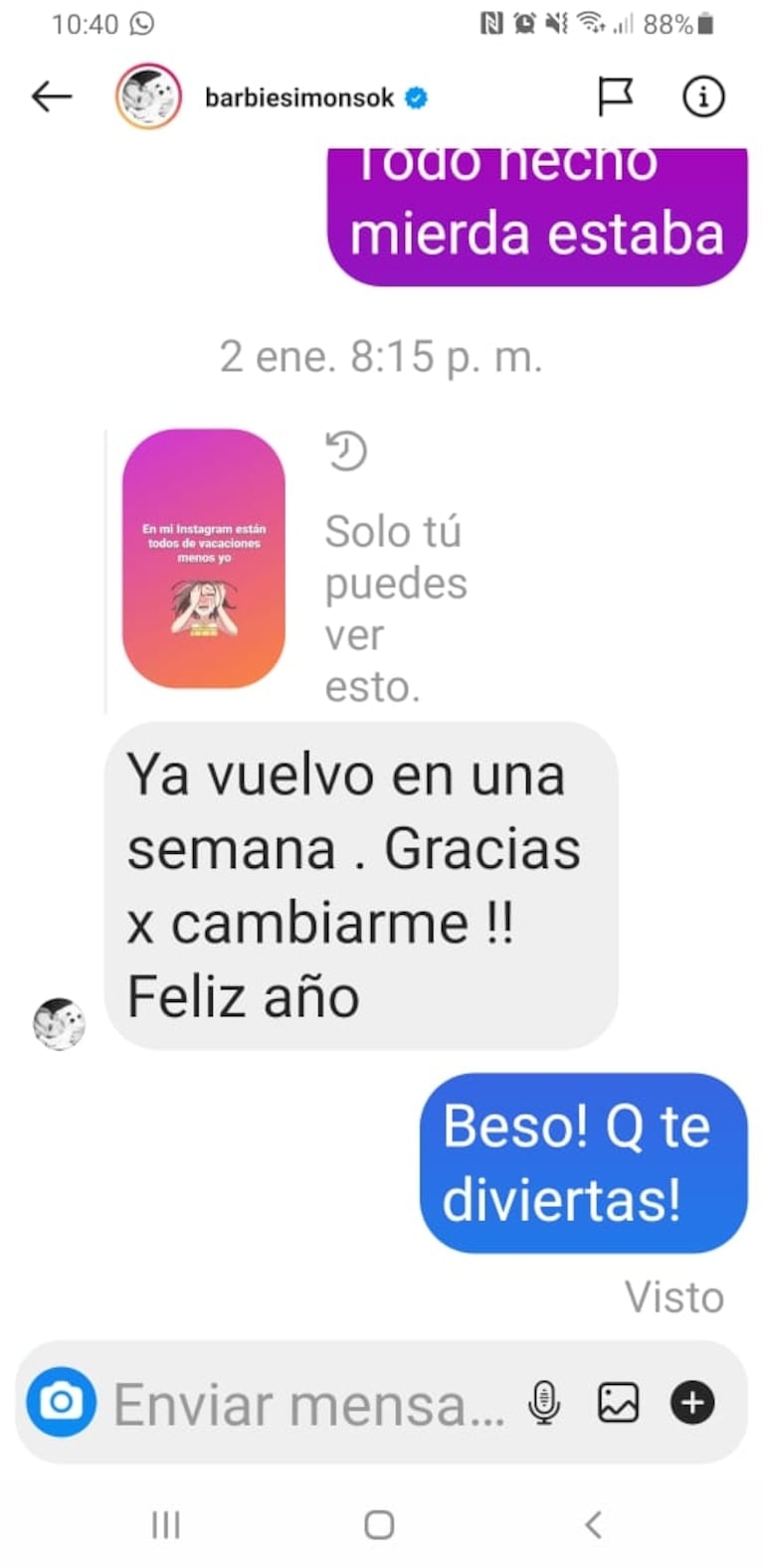Open conversation details info icon
Viewport: 763px width, 1568px height.
[x=702, y=96]
